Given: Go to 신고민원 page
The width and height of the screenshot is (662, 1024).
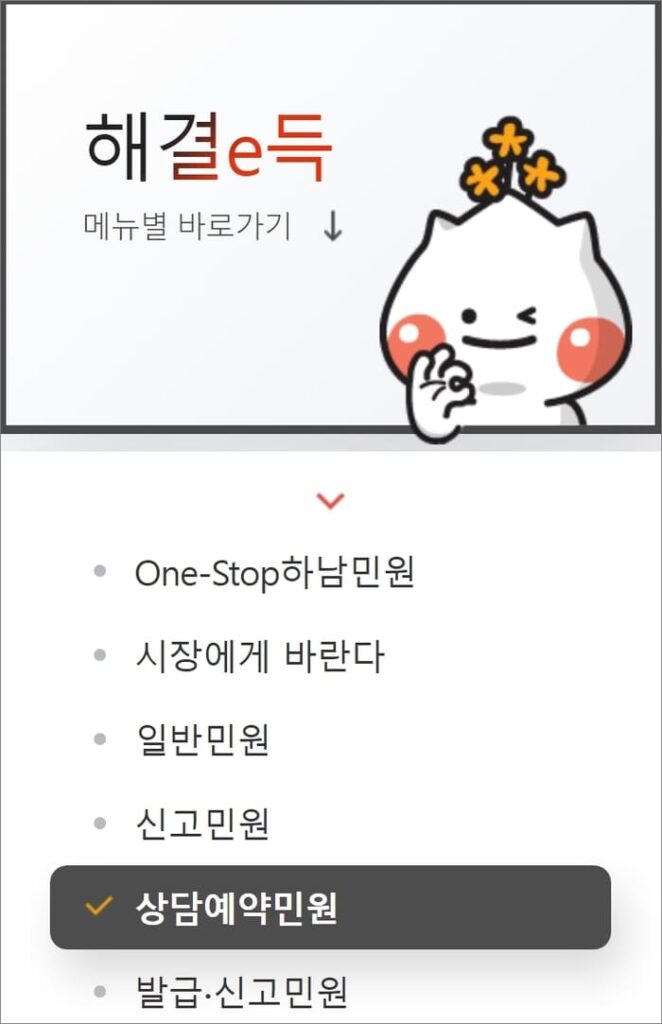Looking at the screenshot, I should [202, 824].
